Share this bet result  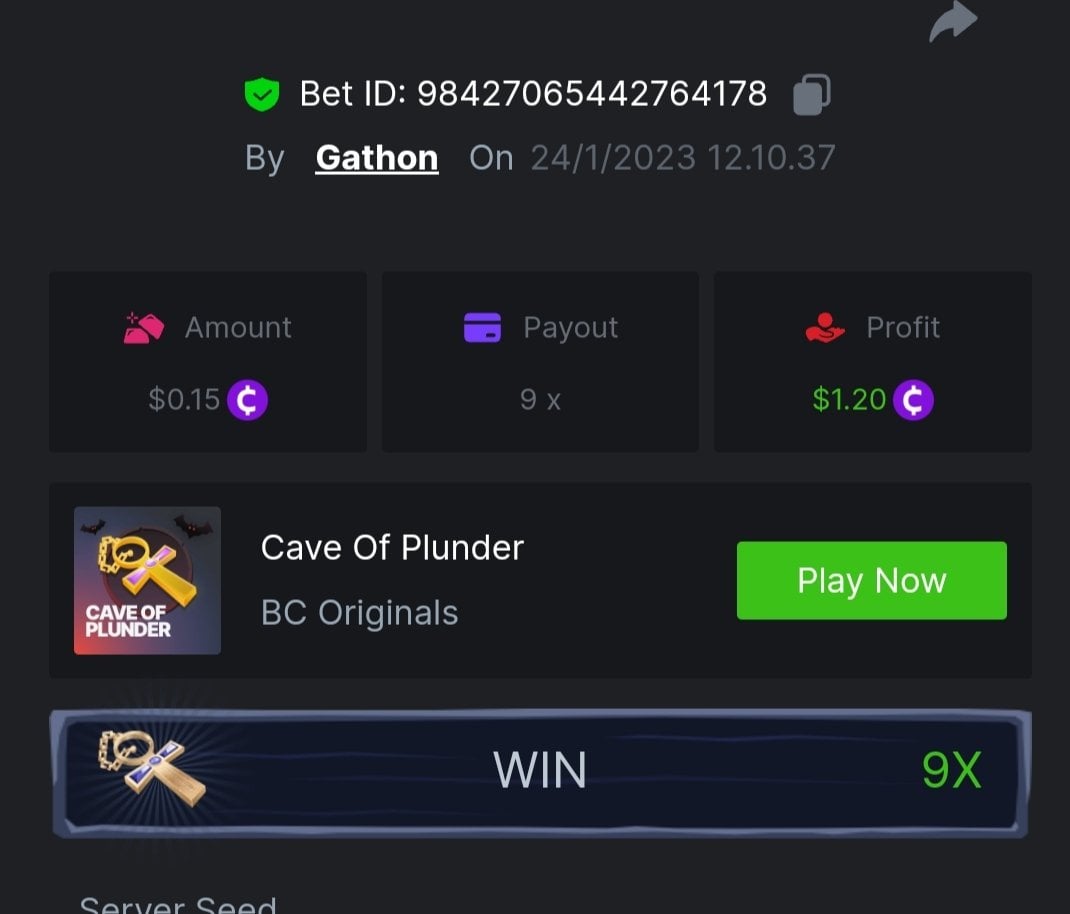click(952, 21)
